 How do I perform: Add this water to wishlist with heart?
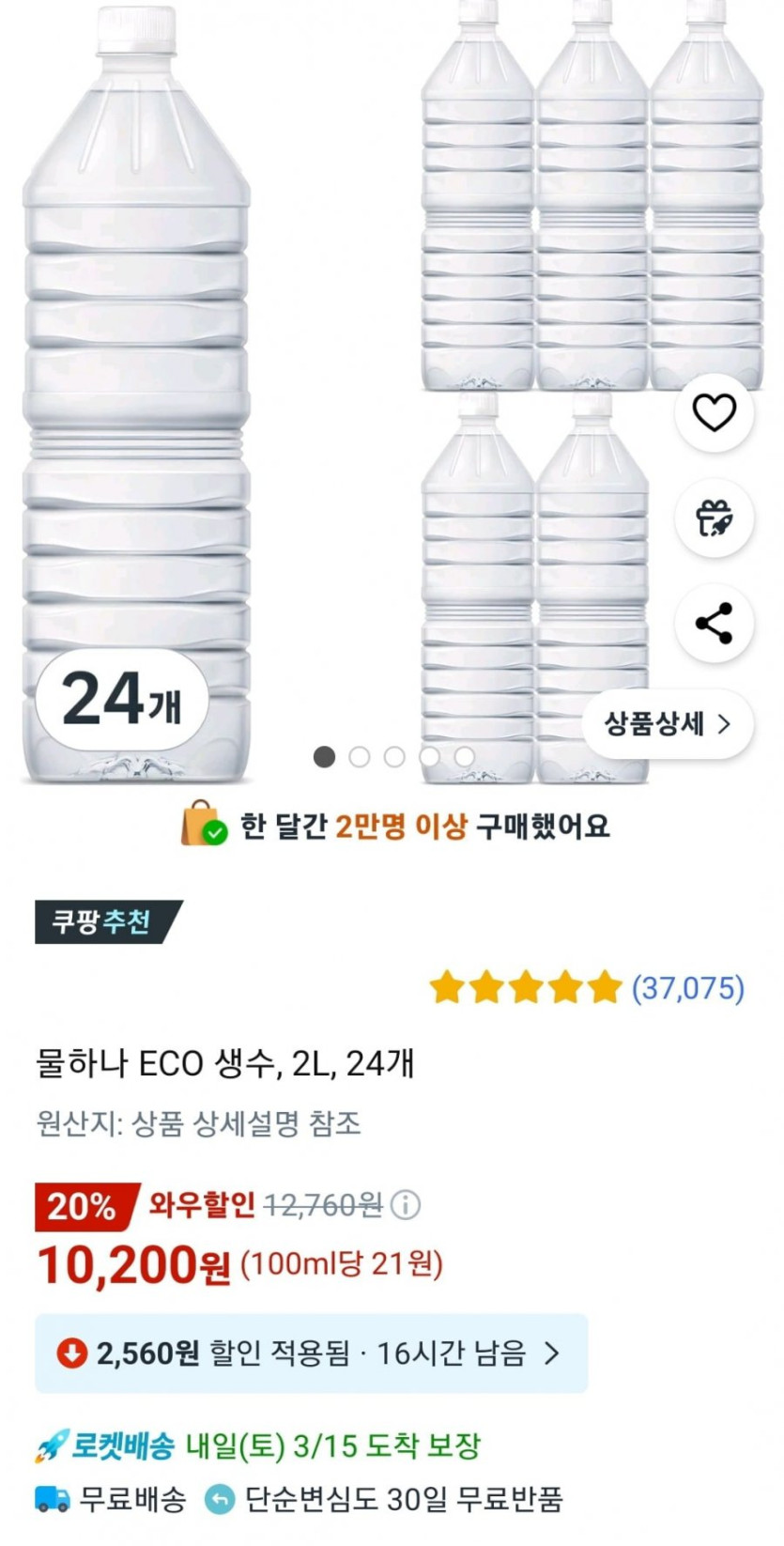(714, 412)
